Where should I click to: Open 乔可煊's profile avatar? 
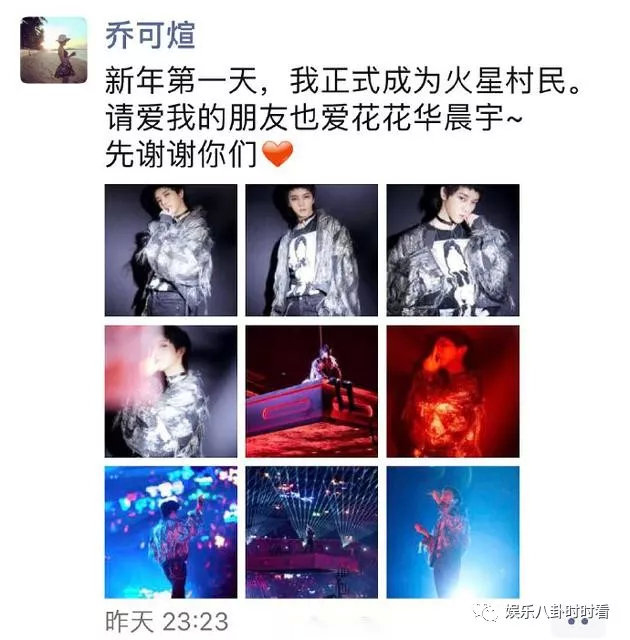pyautogui.click(x=54, y=50)
